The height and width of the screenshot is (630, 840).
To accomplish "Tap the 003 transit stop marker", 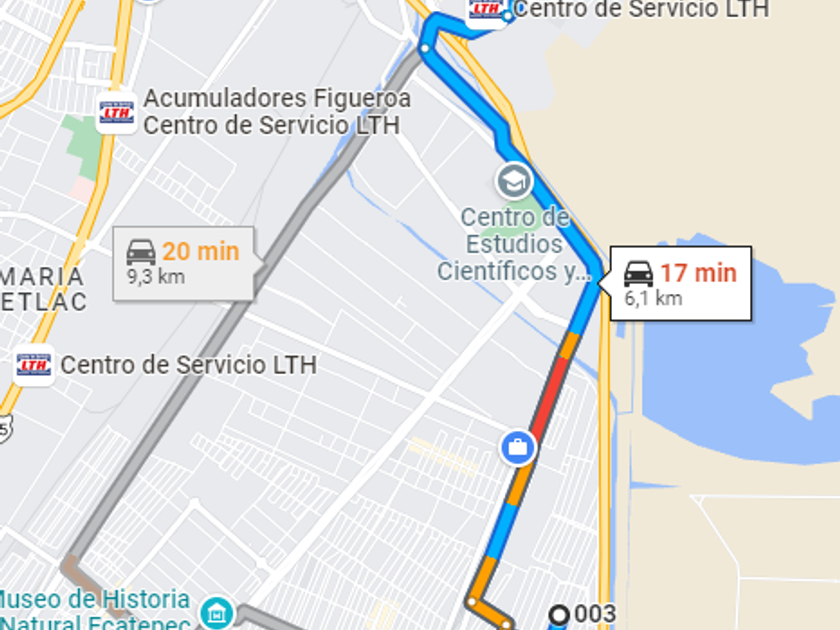I will tap(559, 614).
